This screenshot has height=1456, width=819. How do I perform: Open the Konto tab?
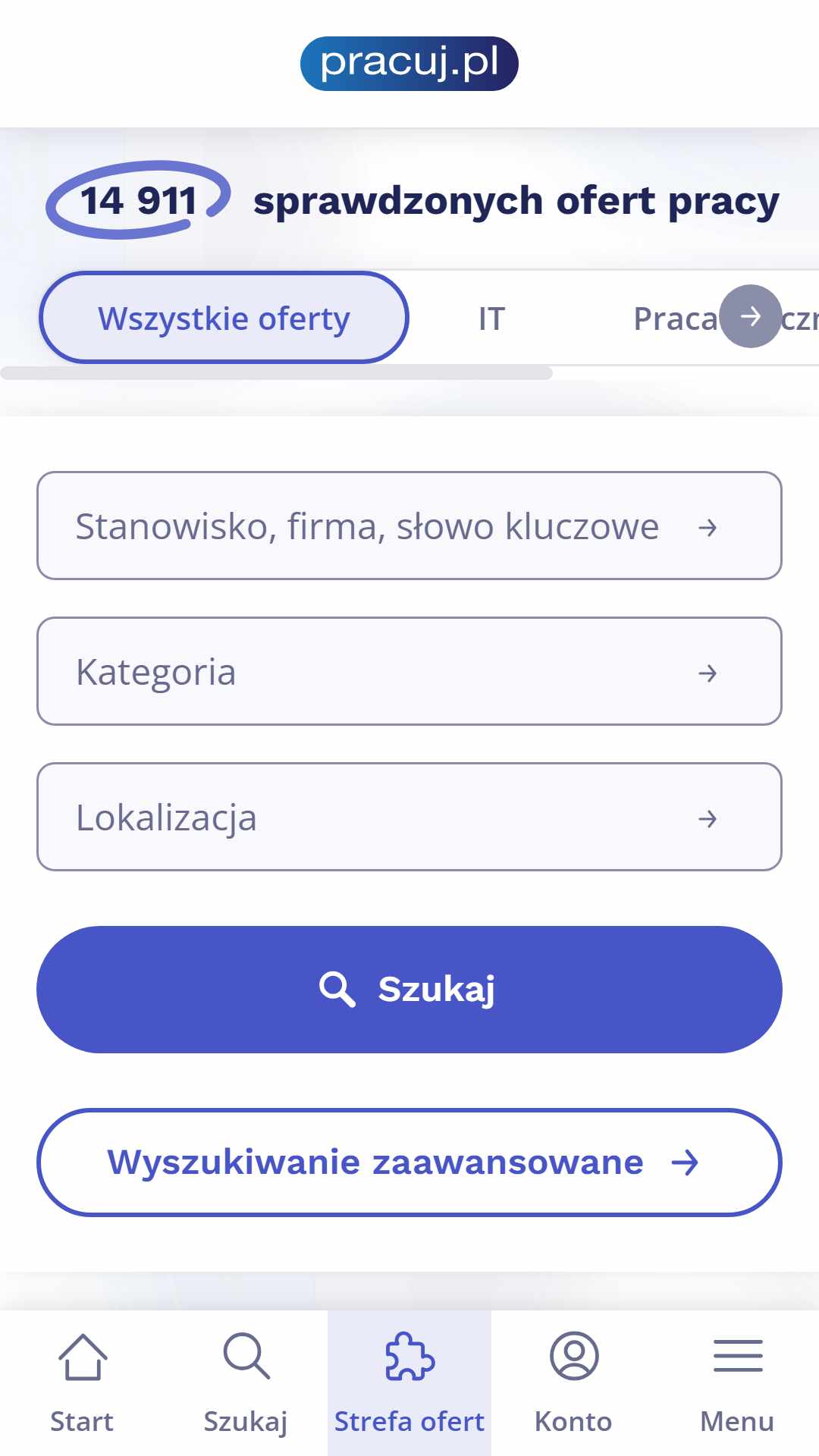573,1383
